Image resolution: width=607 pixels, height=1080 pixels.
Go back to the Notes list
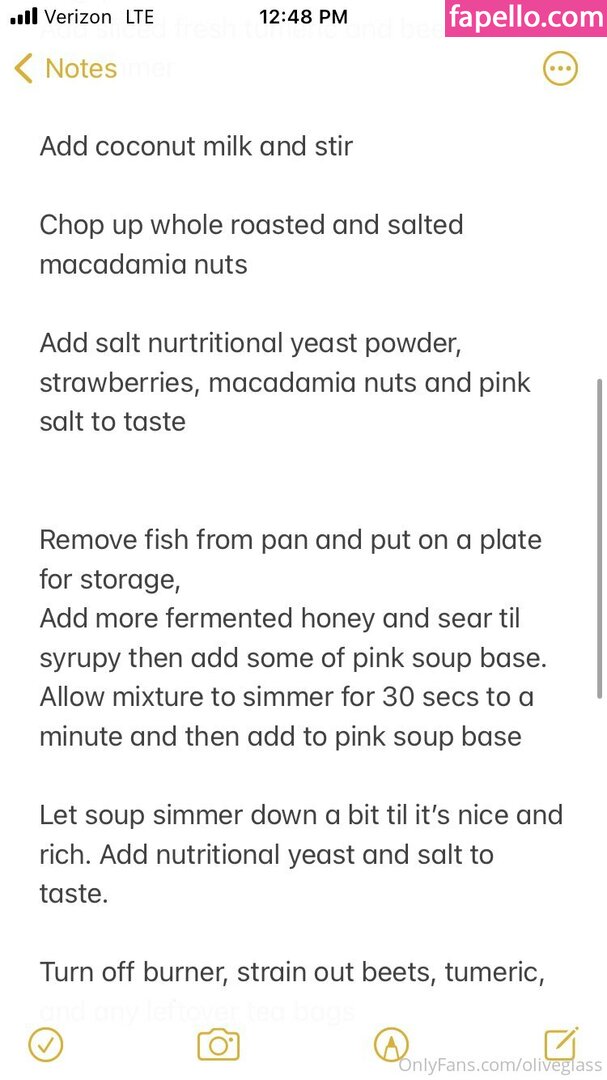coord(65,69)
